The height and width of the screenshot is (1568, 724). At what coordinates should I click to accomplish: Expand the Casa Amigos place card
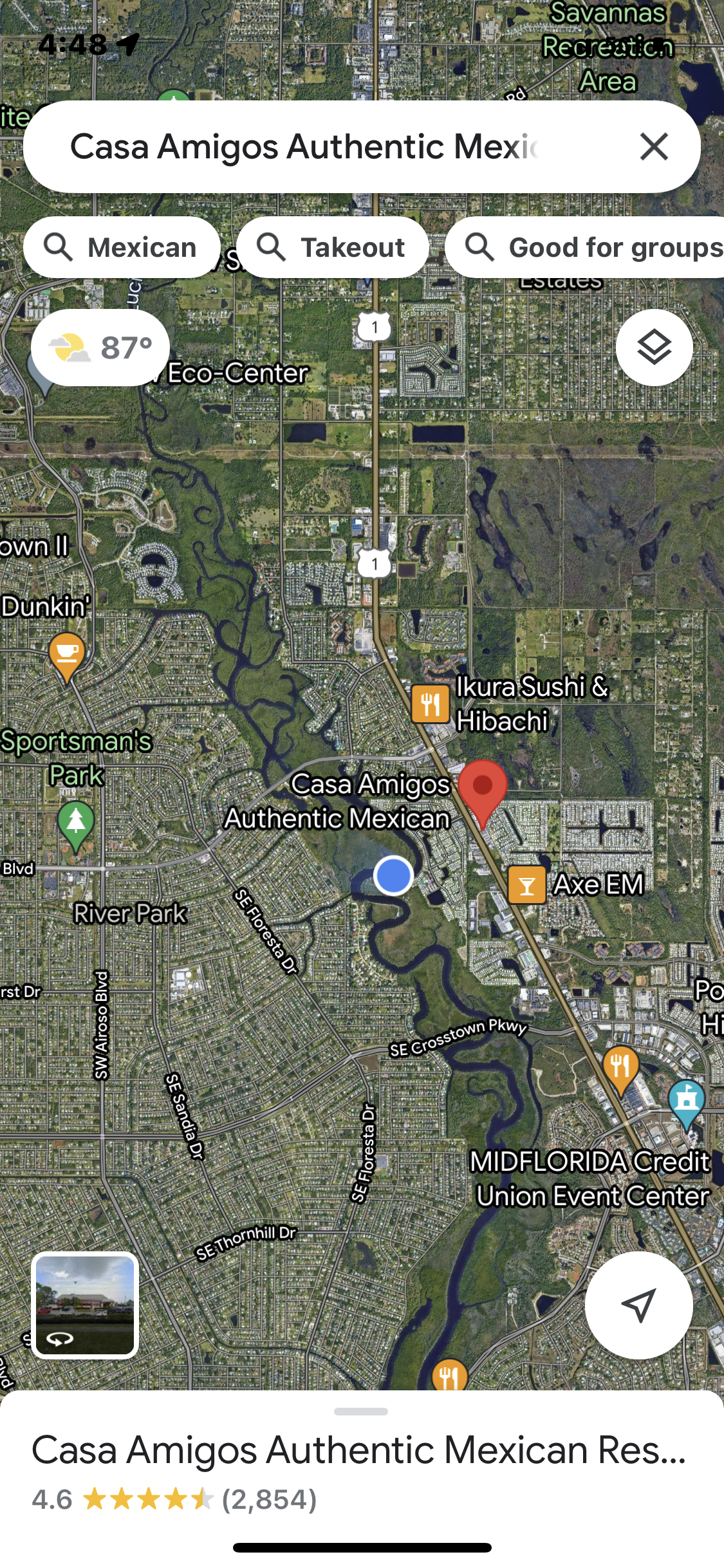click(x=360, y=1451)
